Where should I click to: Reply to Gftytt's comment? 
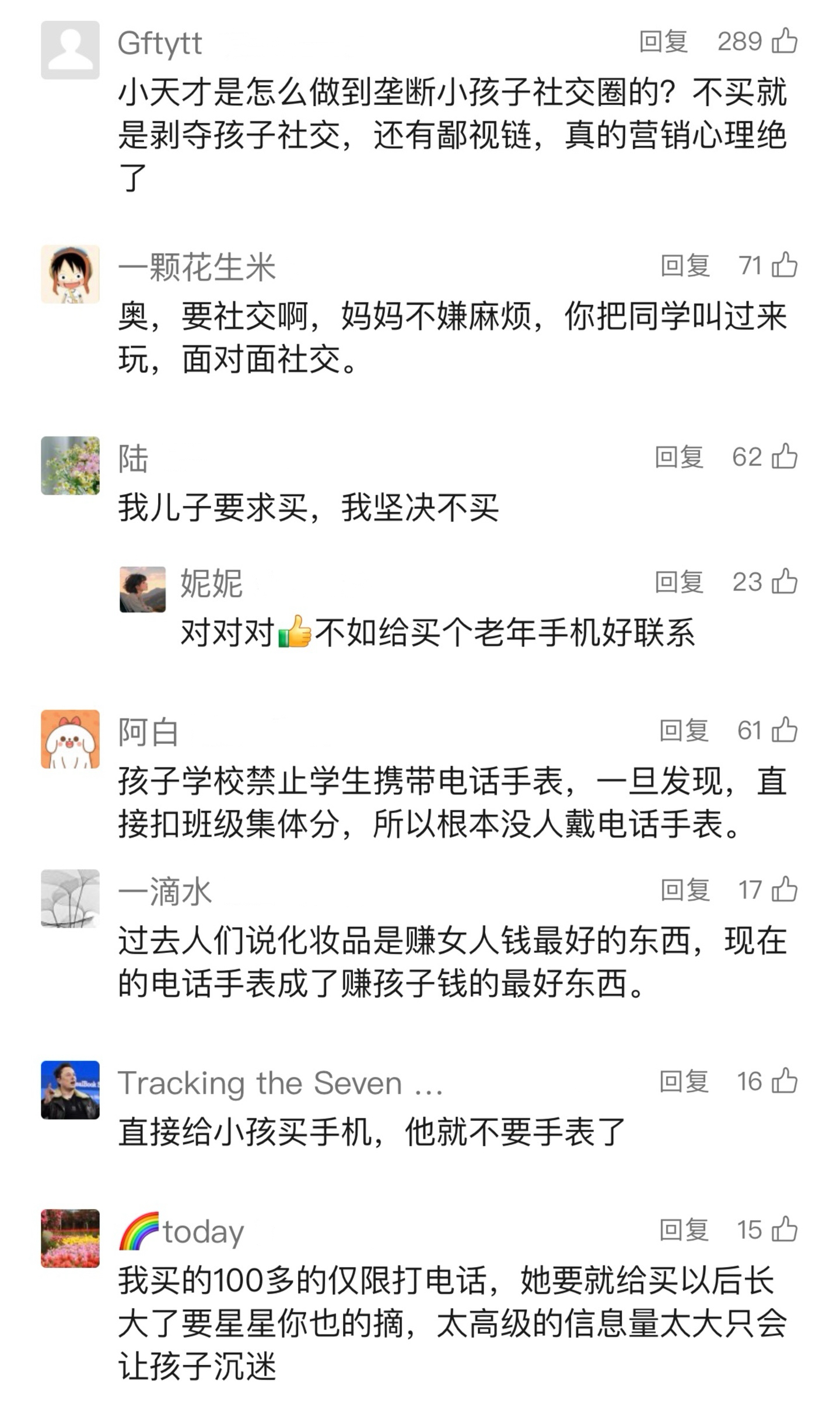click(663, 42)
